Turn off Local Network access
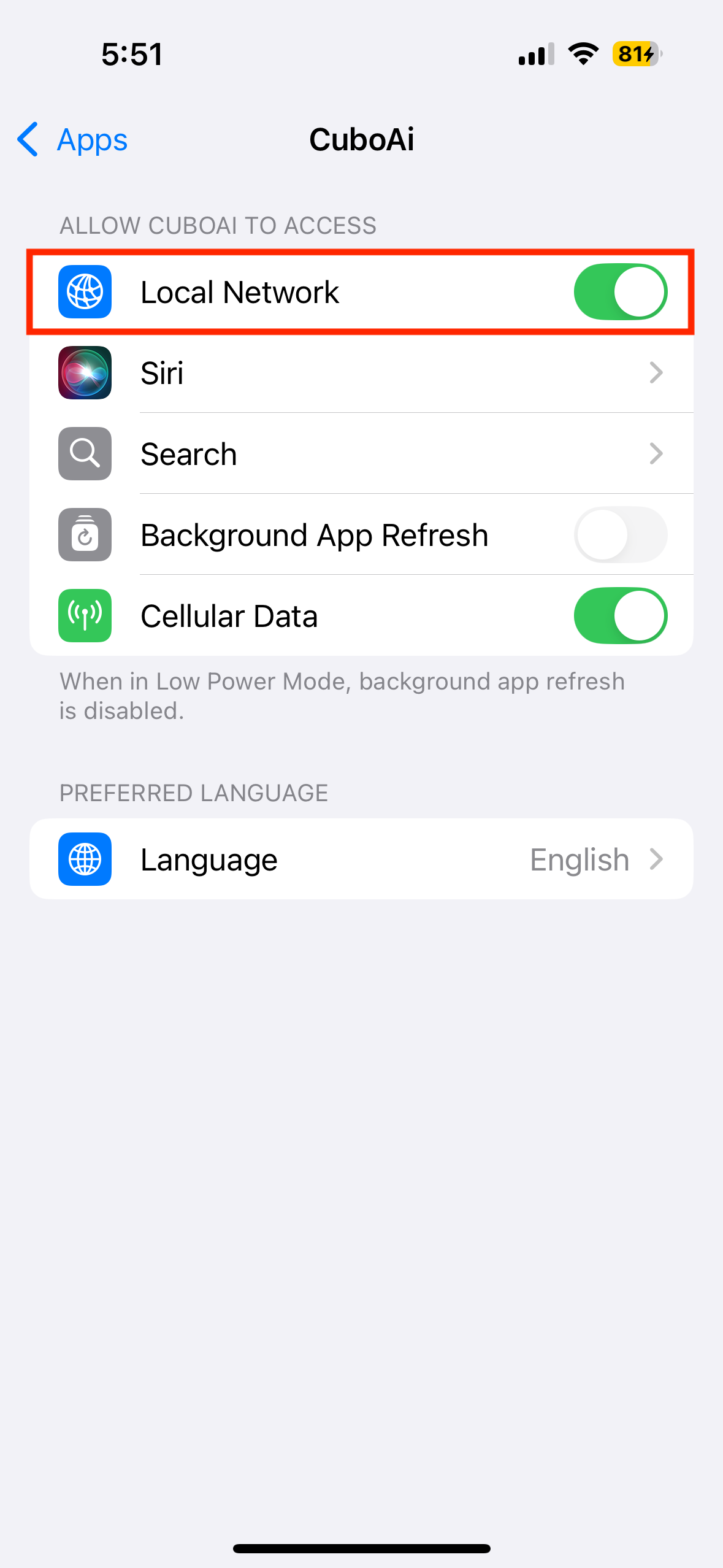The height and width of the screenshot is (1568, 723). (x=620, y=292)
